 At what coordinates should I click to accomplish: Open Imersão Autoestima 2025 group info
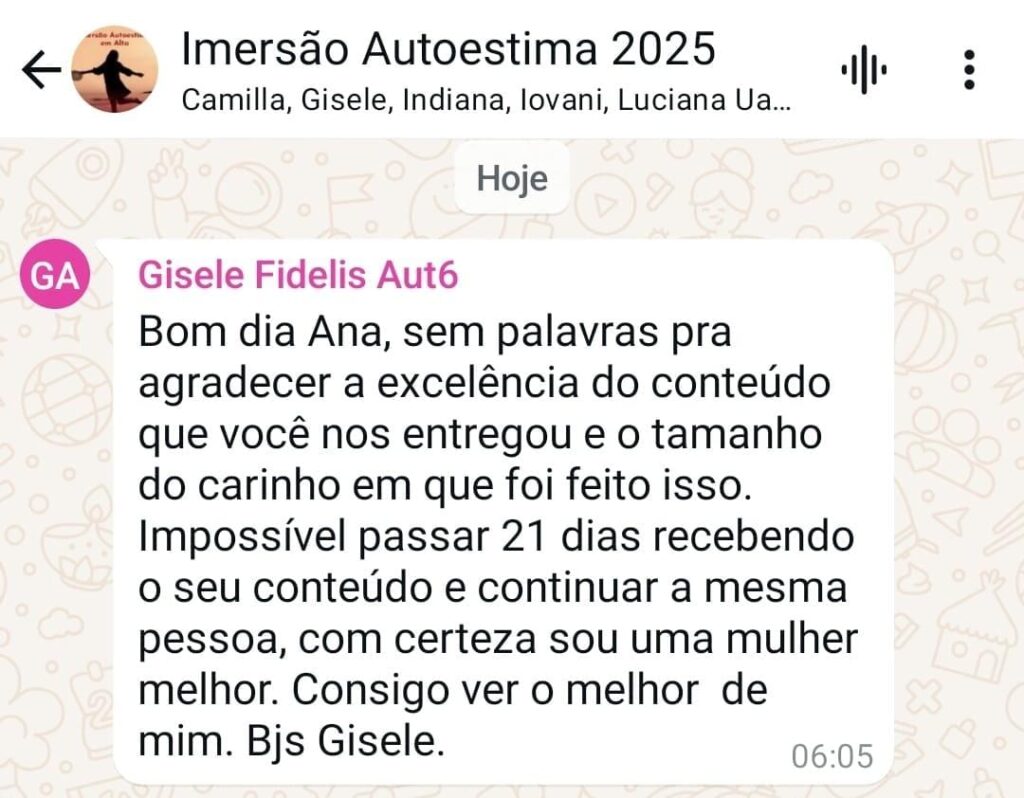pyautogui.click(x=449, y=50)
